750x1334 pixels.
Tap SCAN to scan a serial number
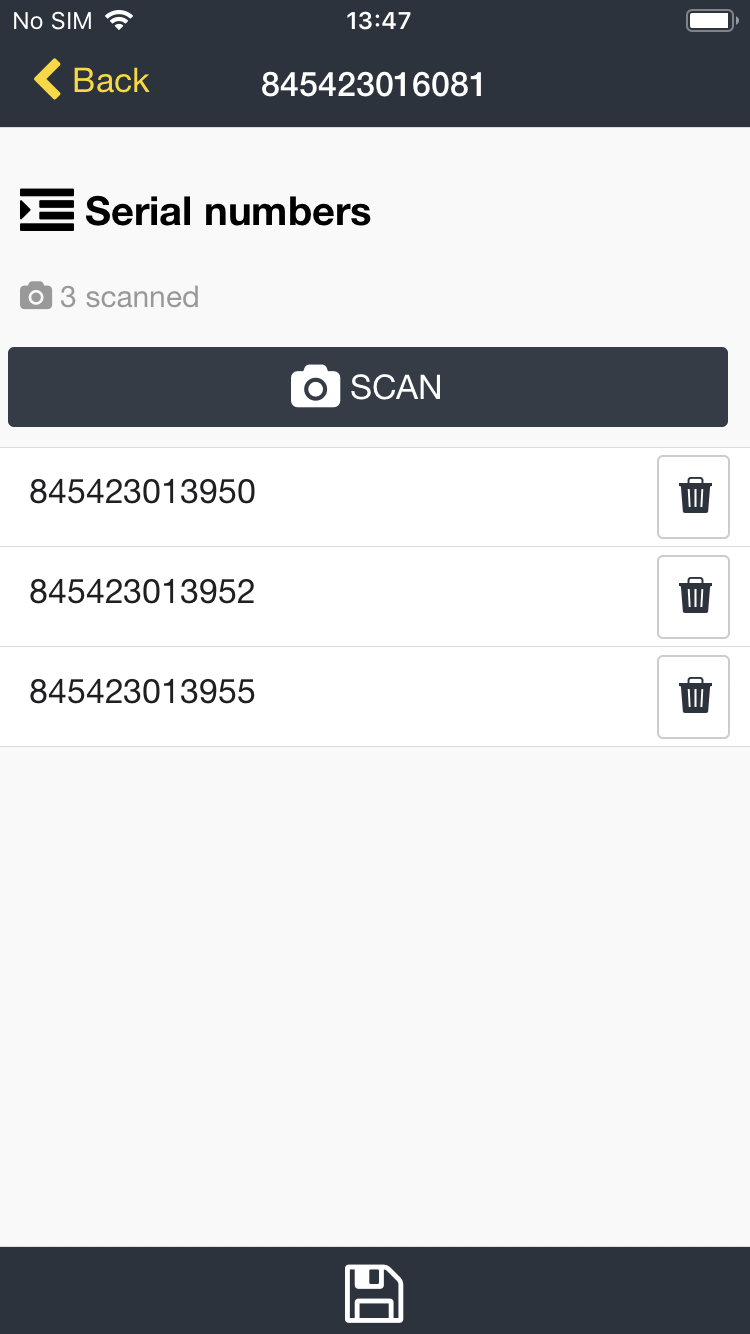(x=367, y=387)
